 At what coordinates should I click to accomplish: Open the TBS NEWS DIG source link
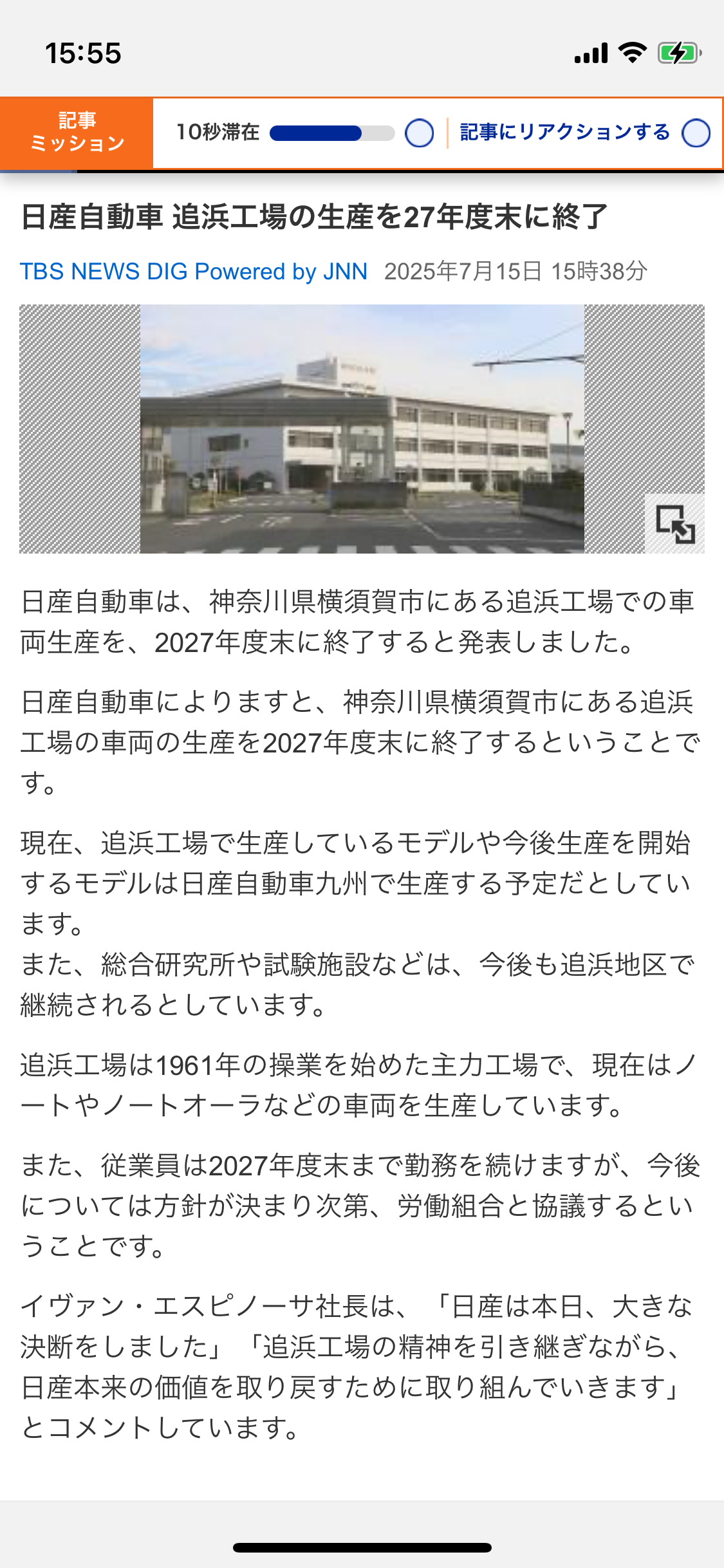point(193,272)
